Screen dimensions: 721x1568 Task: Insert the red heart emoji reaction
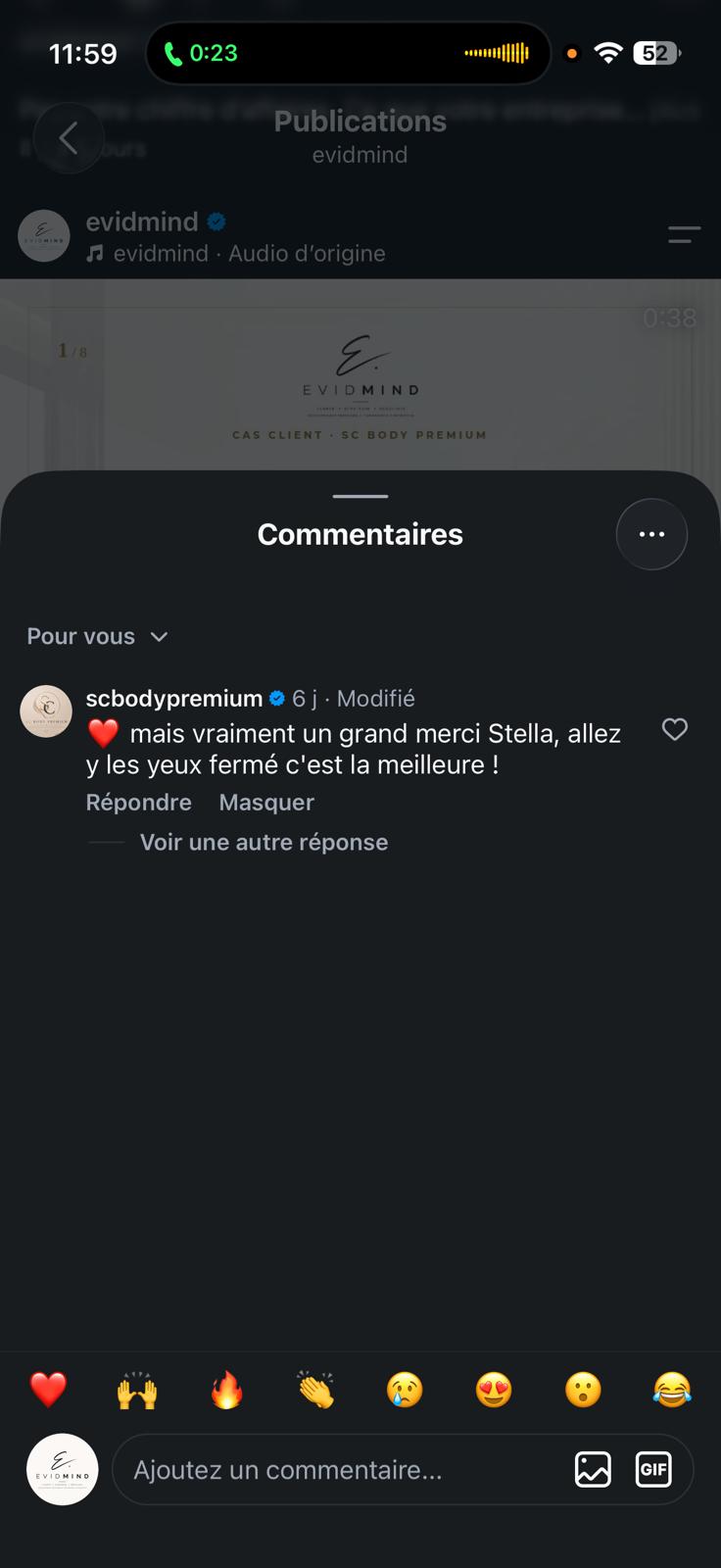click(x=48, y=1389)
